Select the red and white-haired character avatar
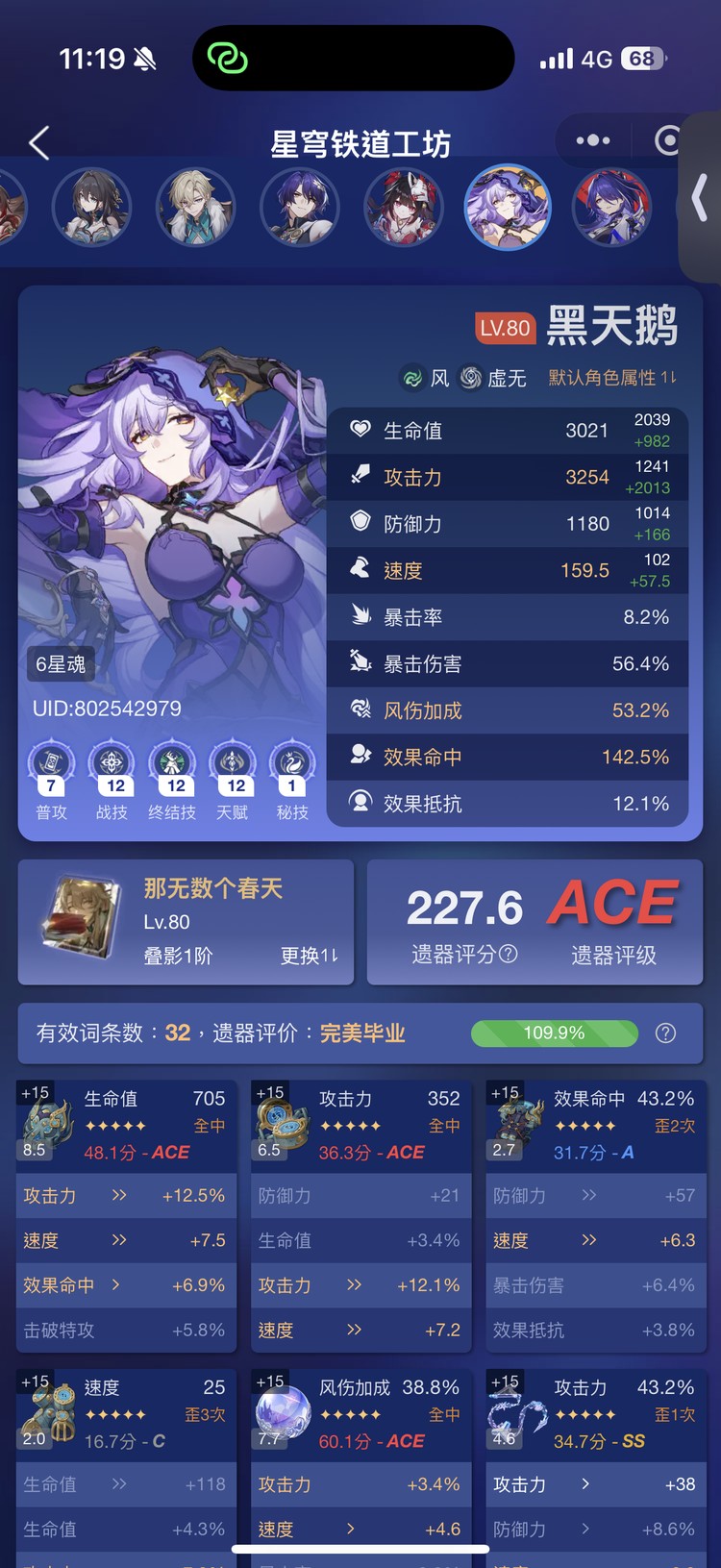The height and width of the screenshot is (1568, 721). pos(403,207)
